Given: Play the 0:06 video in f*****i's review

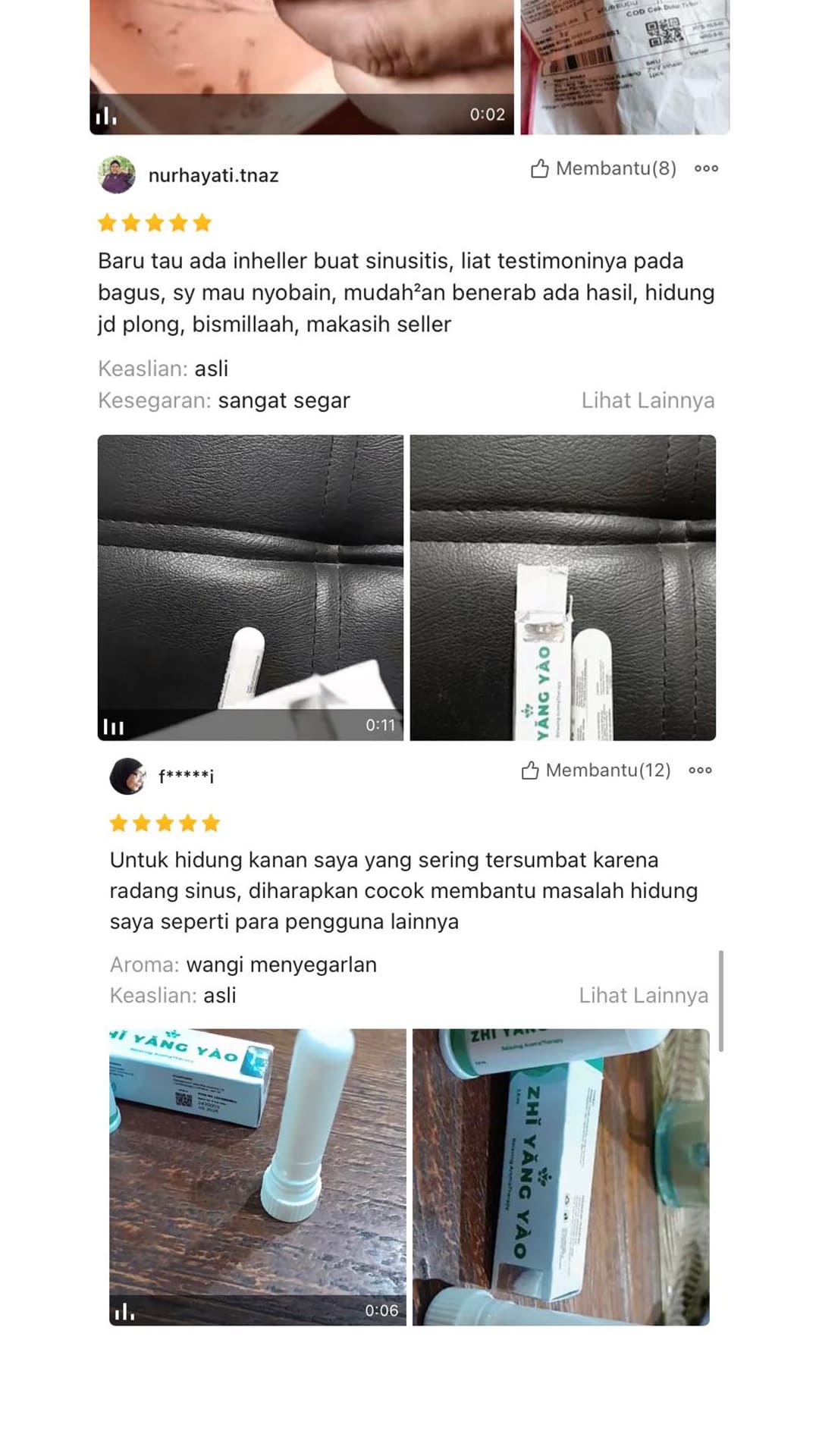Looking at the screenshot, I should point(258,1177).
